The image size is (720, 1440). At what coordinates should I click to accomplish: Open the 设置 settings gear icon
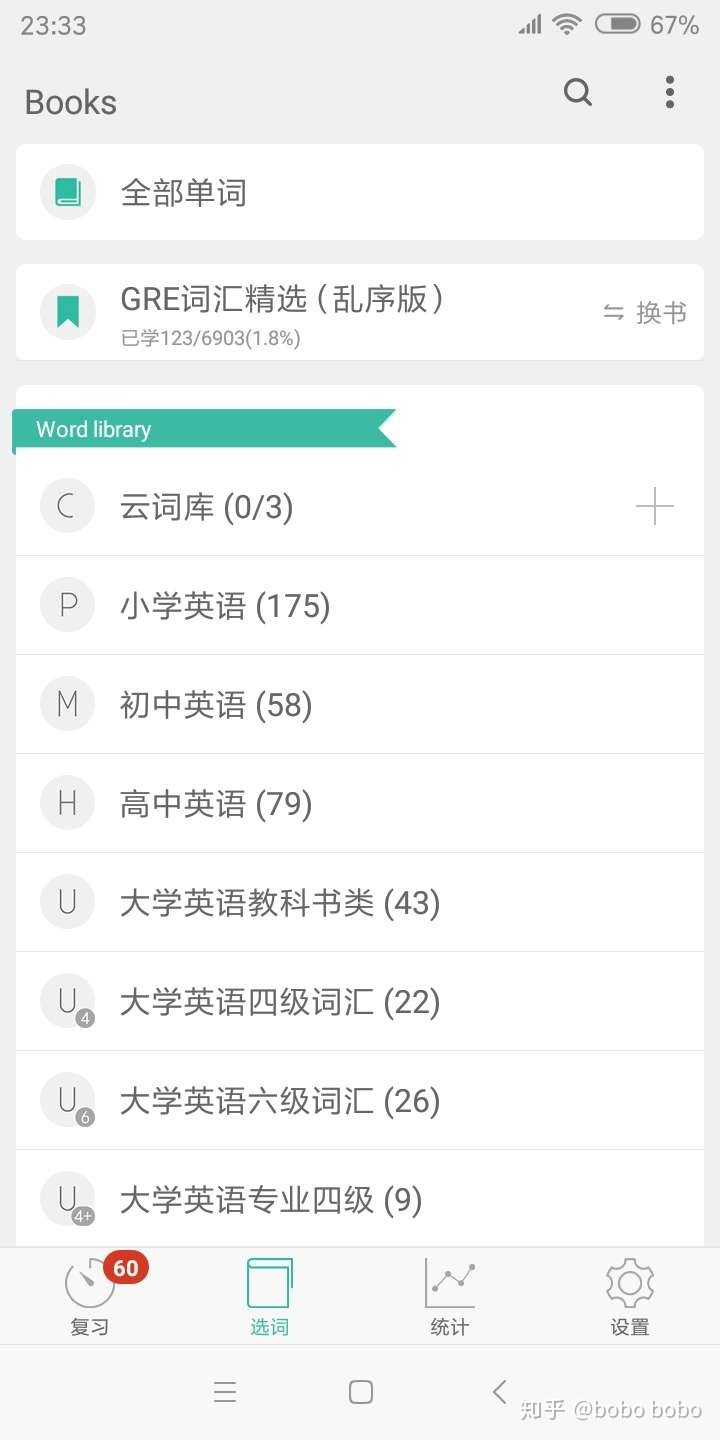629,1283
